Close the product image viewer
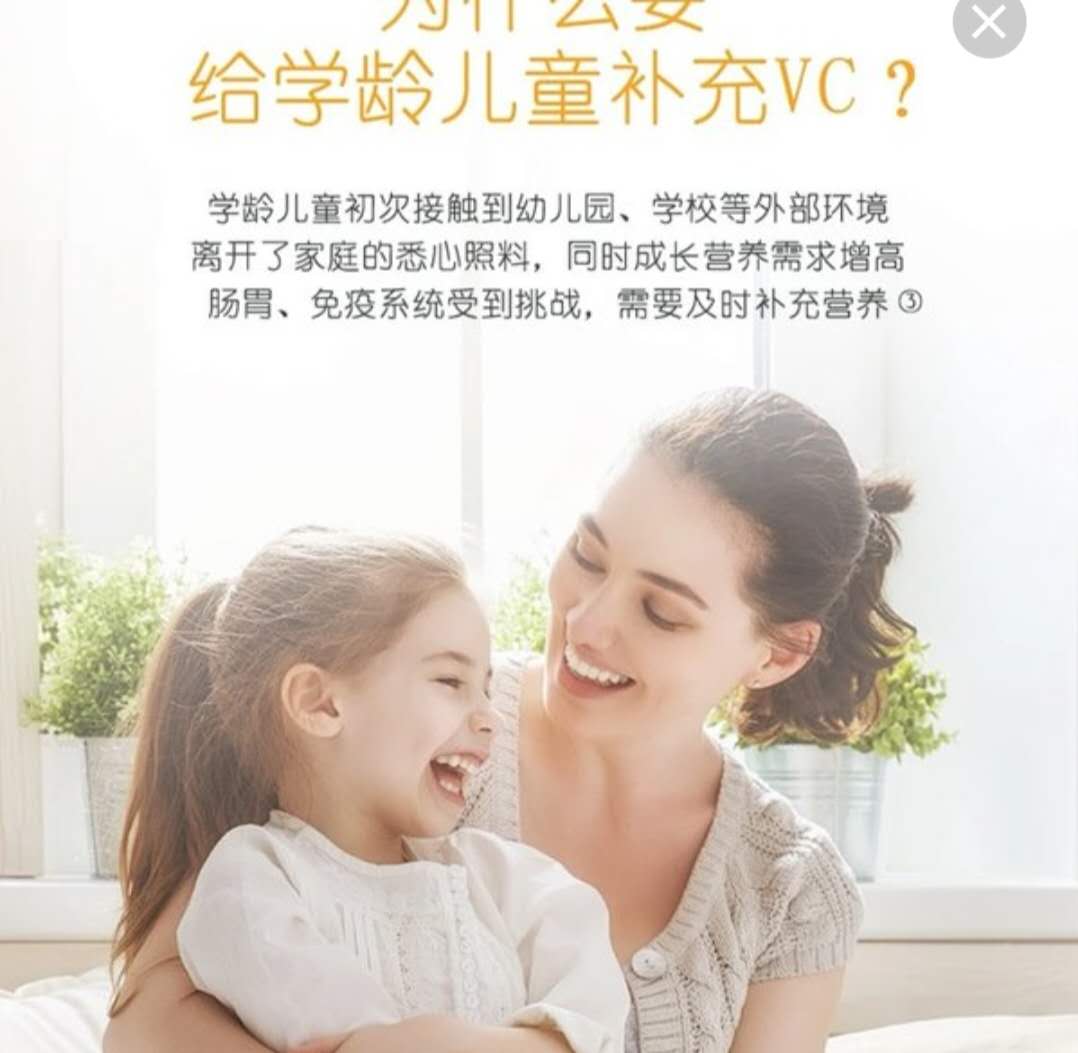The width and height of the screenshot is (1078, 1053). coord(989,22)
